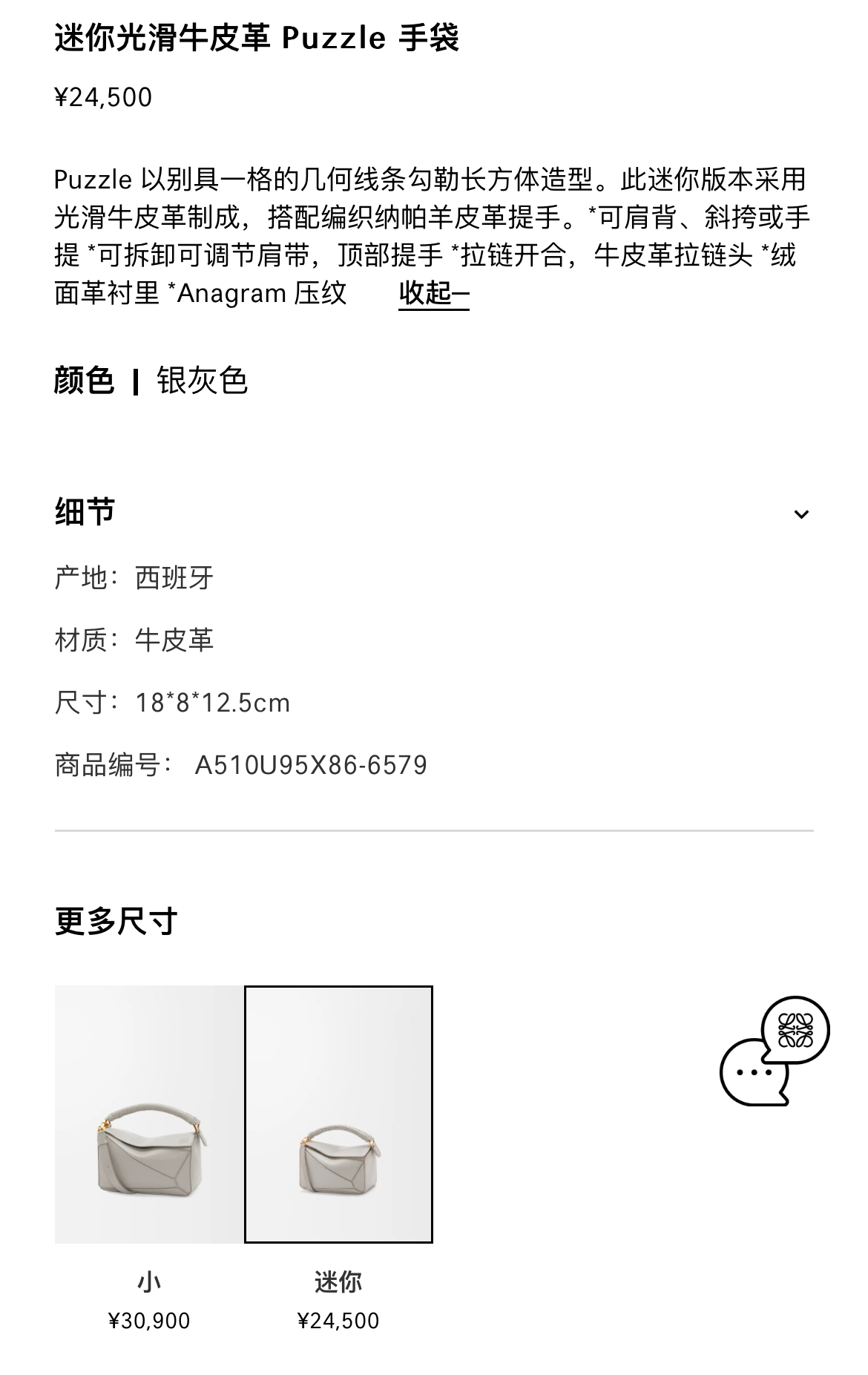Collapse the description via 收起 link
The width and height of the screenshot is (868, 1375).
[433, 293]
